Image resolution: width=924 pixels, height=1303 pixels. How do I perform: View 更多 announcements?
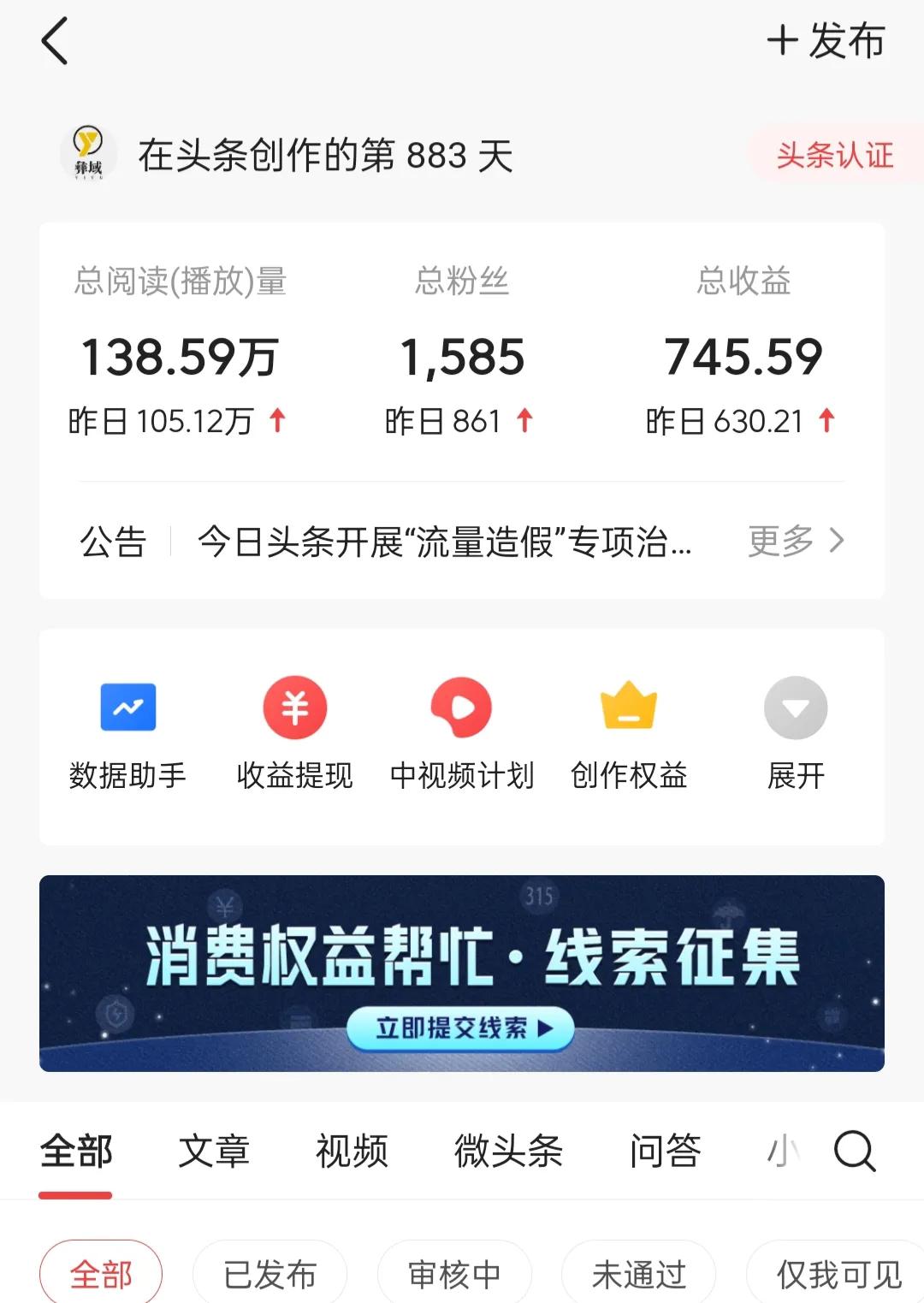[796, 541]
